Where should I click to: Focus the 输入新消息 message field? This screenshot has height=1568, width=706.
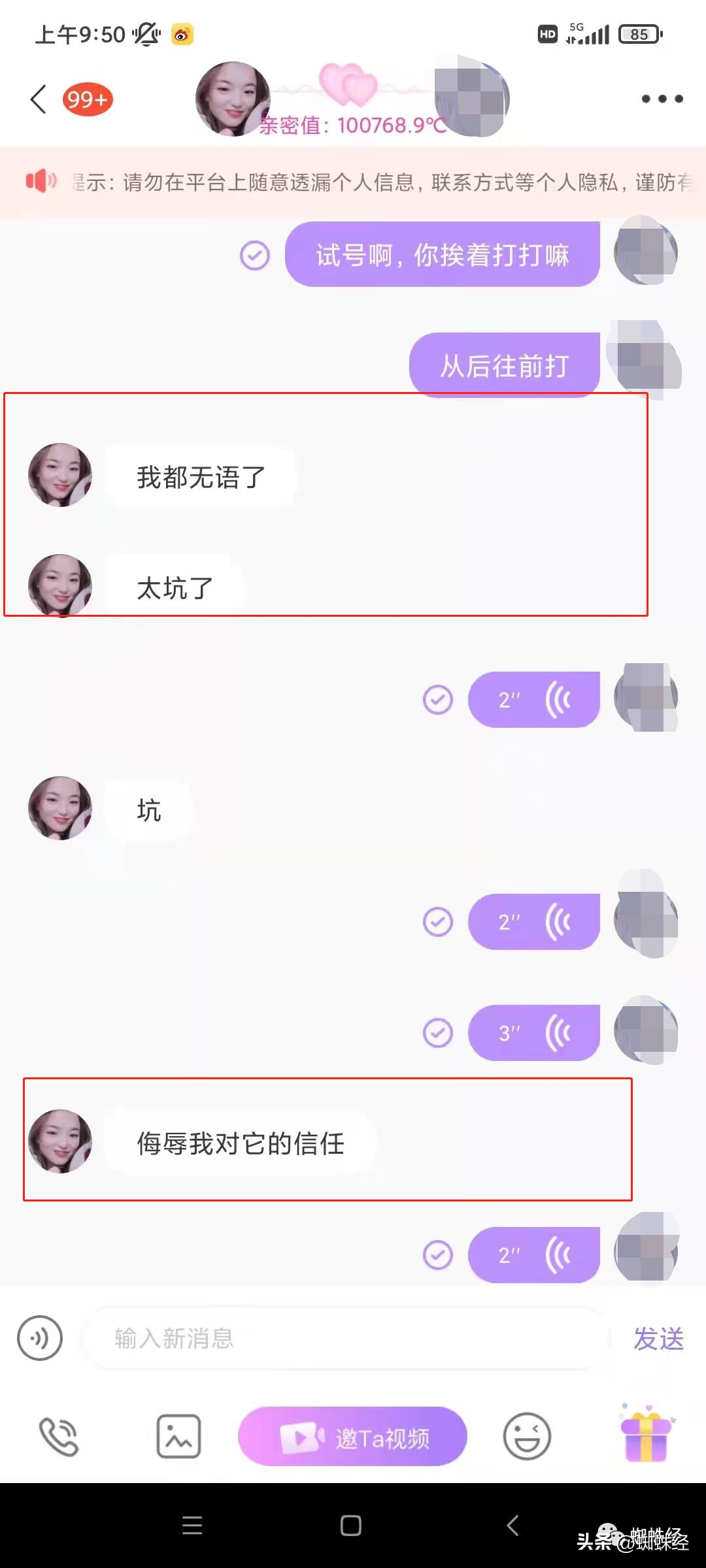click(x=346, y=1338)
